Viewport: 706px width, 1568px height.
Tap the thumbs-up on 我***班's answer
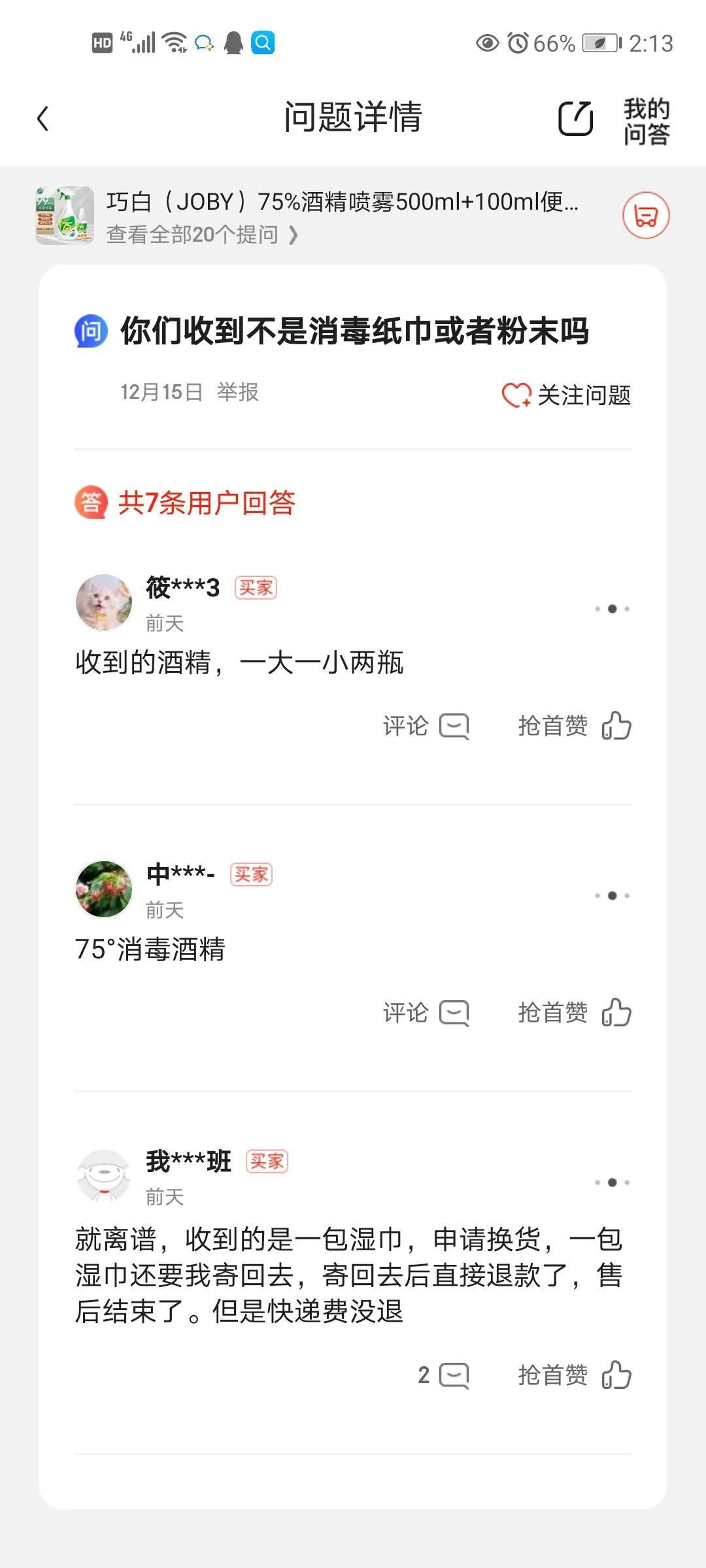tap(617, 1374)
